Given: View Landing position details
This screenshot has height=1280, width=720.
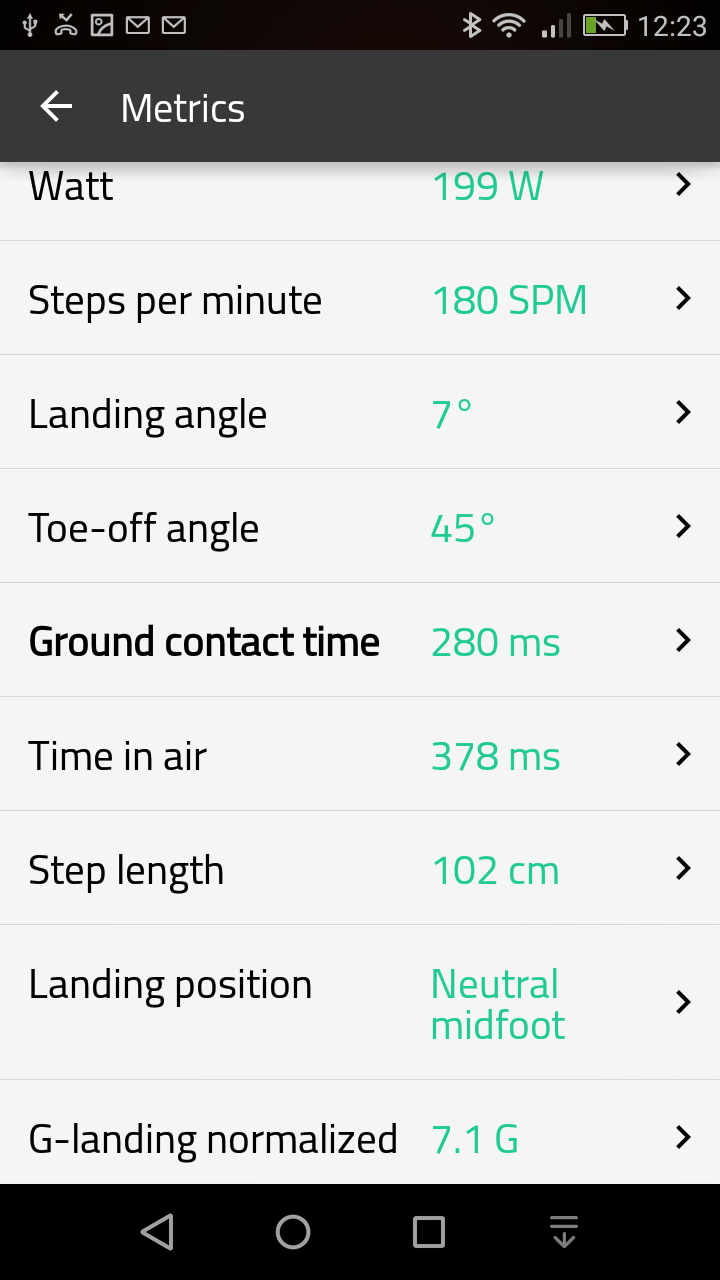Looking at the screenshot, I should tap(360, 1003).
